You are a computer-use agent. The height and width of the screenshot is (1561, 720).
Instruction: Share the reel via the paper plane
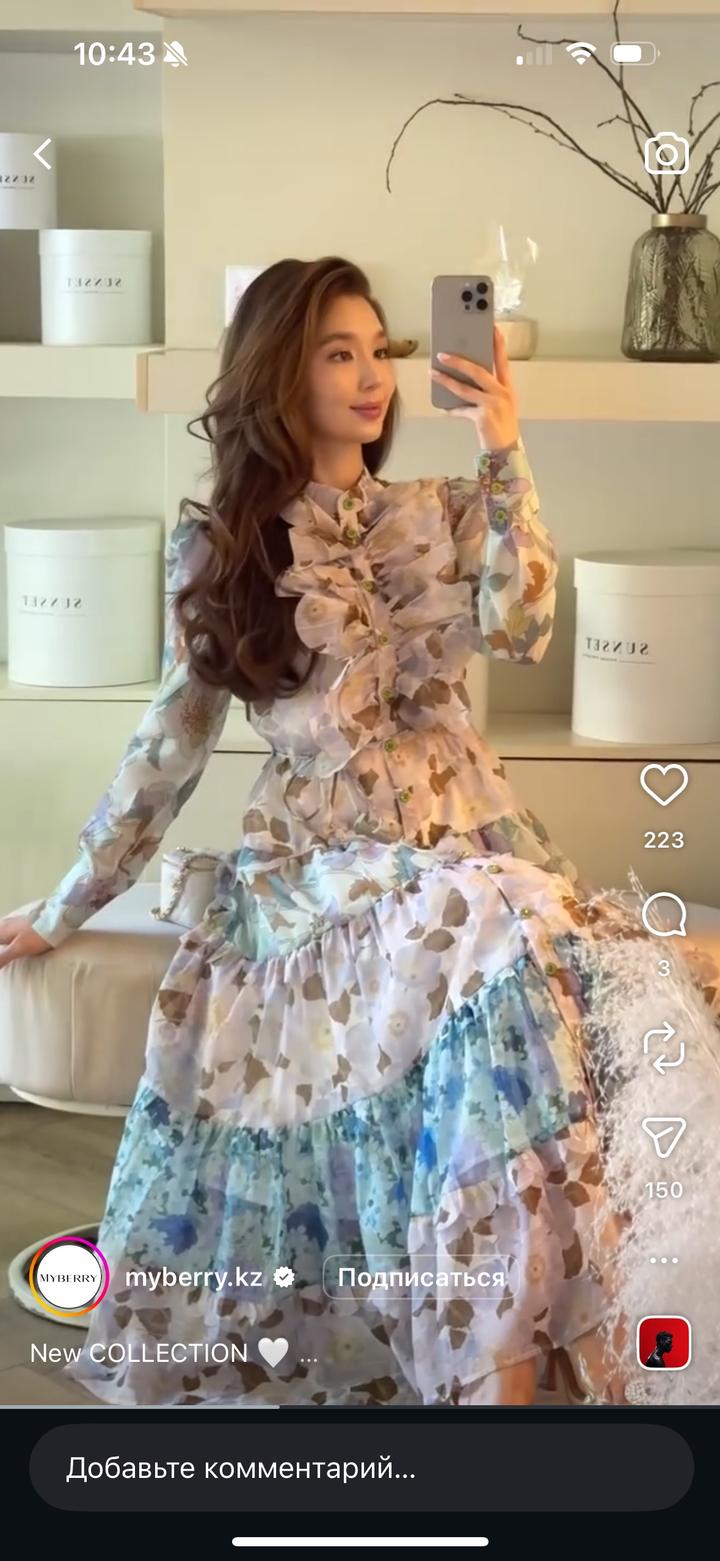pos(664,1137)
